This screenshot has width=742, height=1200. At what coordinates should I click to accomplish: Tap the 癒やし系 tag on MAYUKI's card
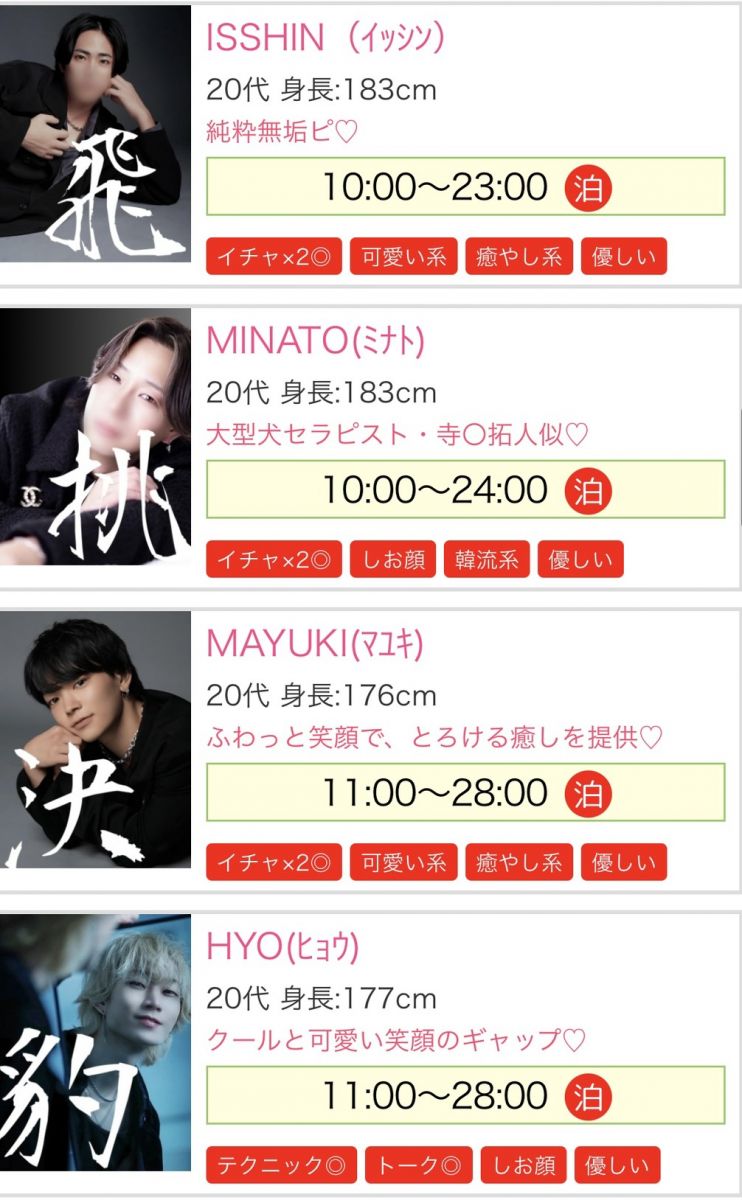pos(519,862)
